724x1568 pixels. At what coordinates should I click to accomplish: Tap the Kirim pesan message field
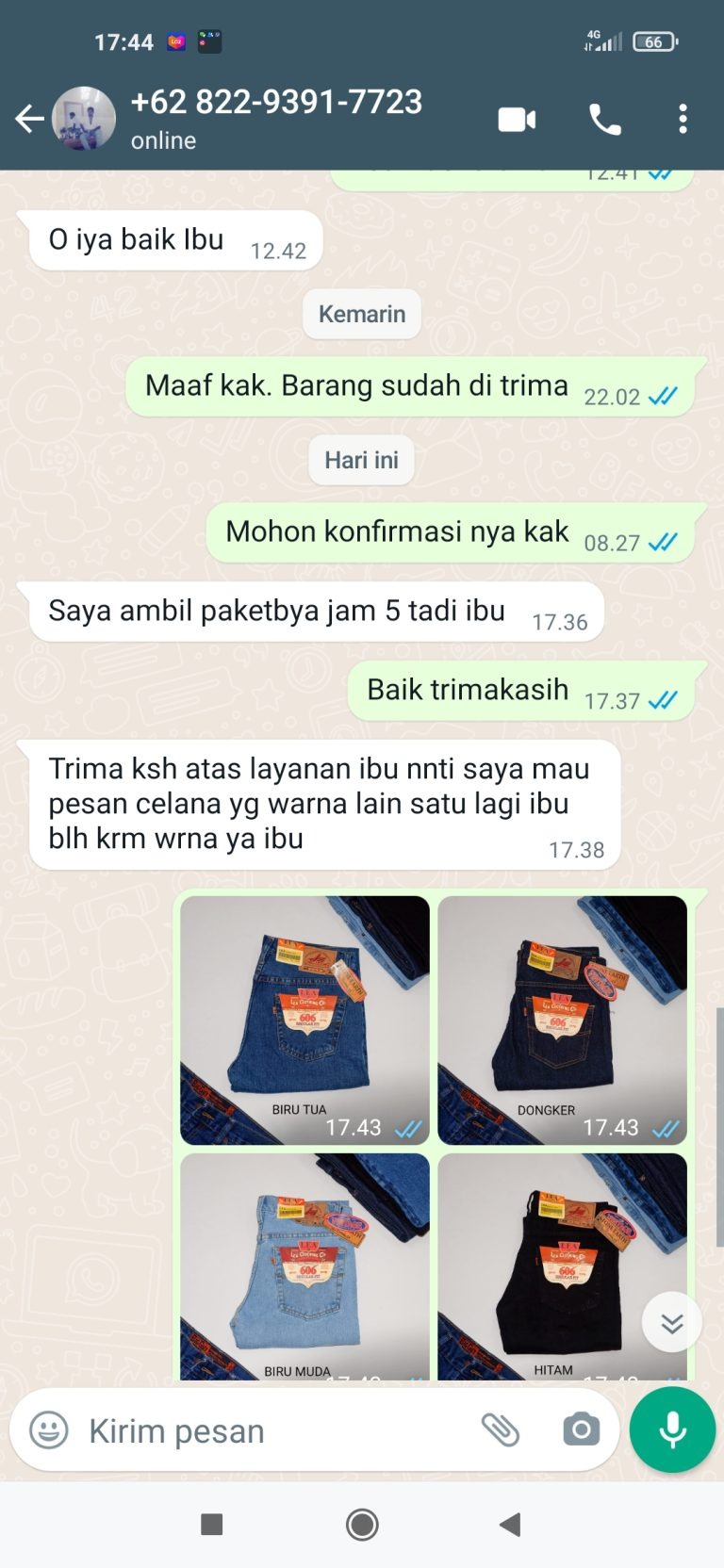(x=273, y=1430)
